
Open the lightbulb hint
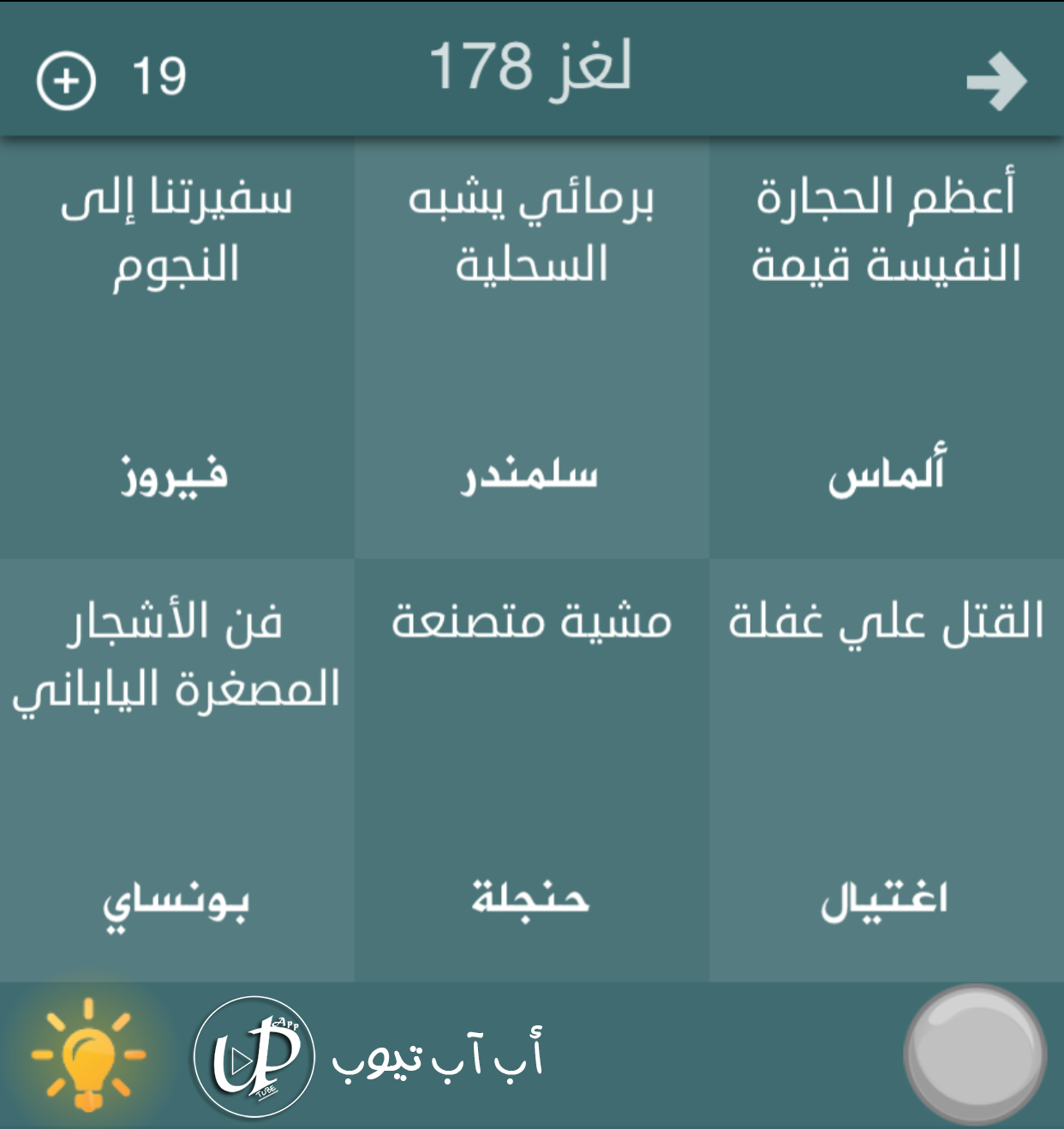88,1054
